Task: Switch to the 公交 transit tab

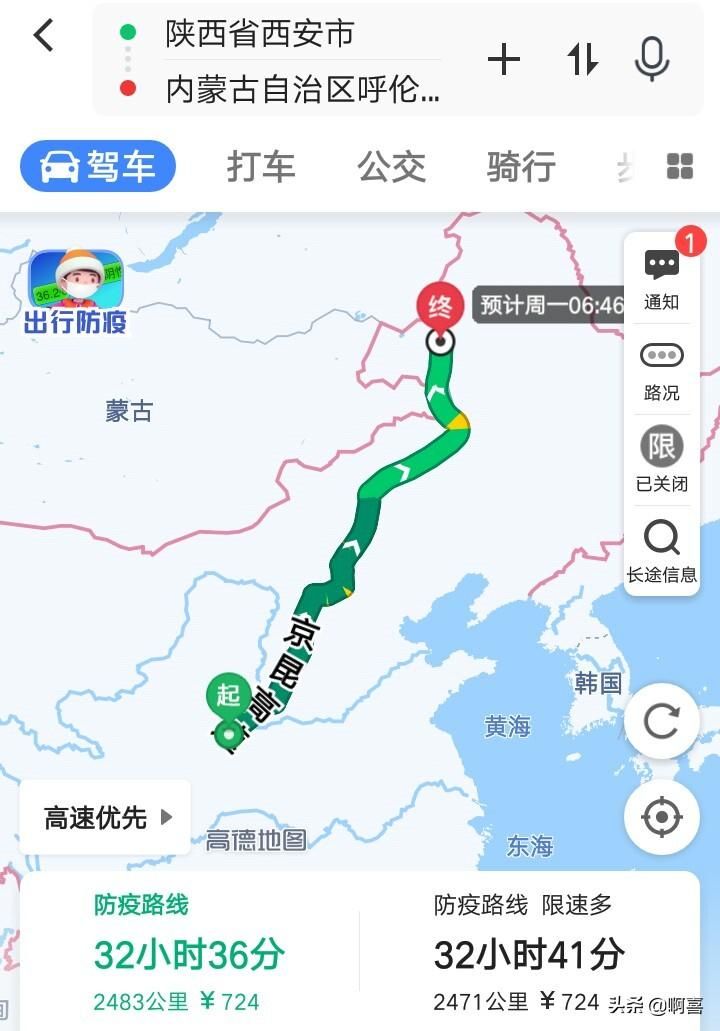Action: [391, 167]
